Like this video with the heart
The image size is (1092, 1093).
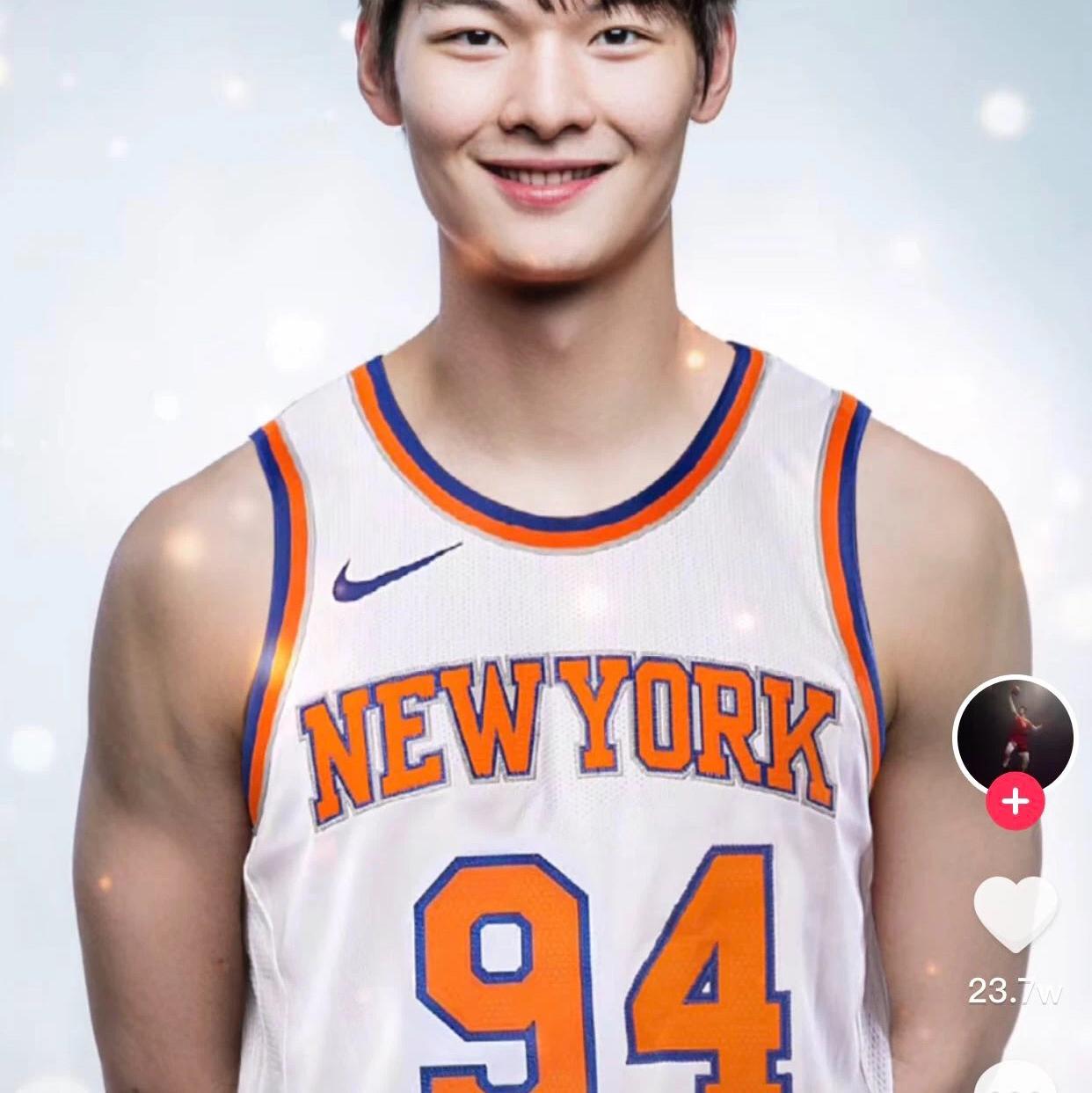click(1016, 914)
